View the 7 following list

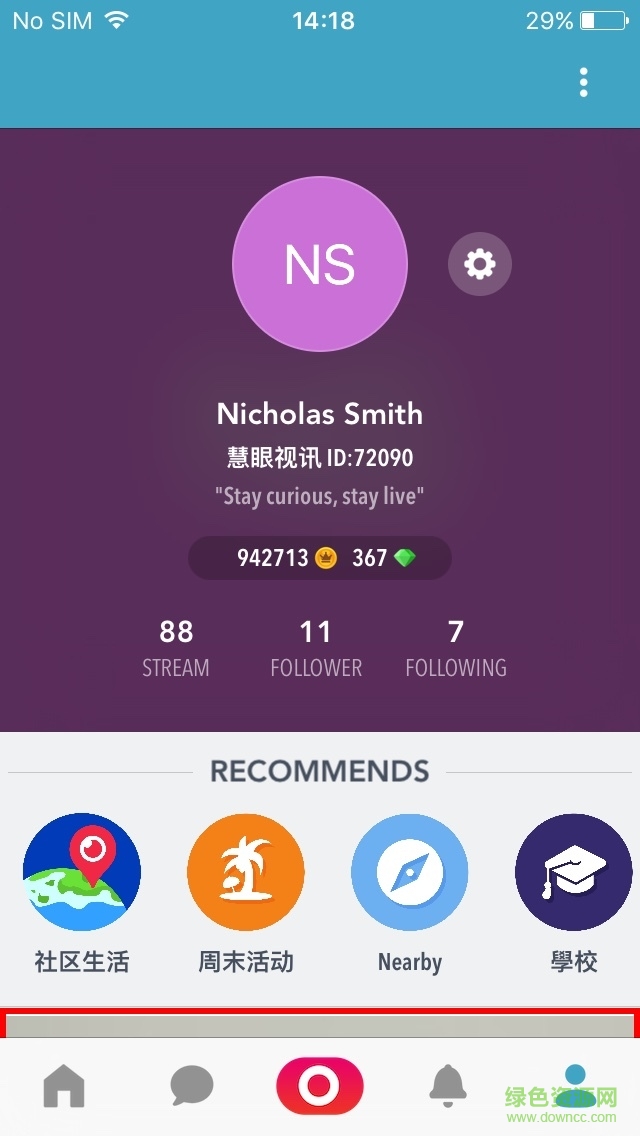(456, 648)
